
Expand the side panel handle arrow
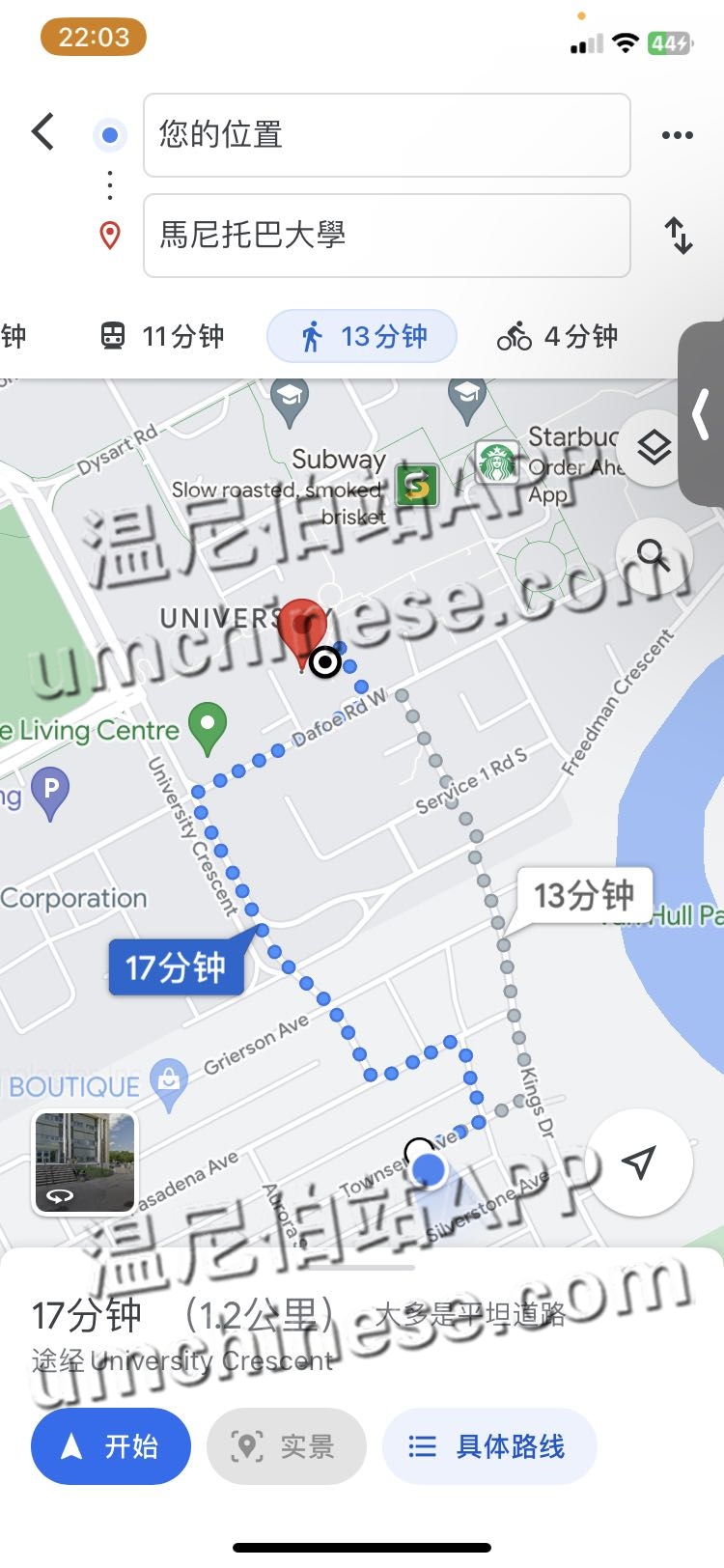pyautogui.click(x=702, y=415)
